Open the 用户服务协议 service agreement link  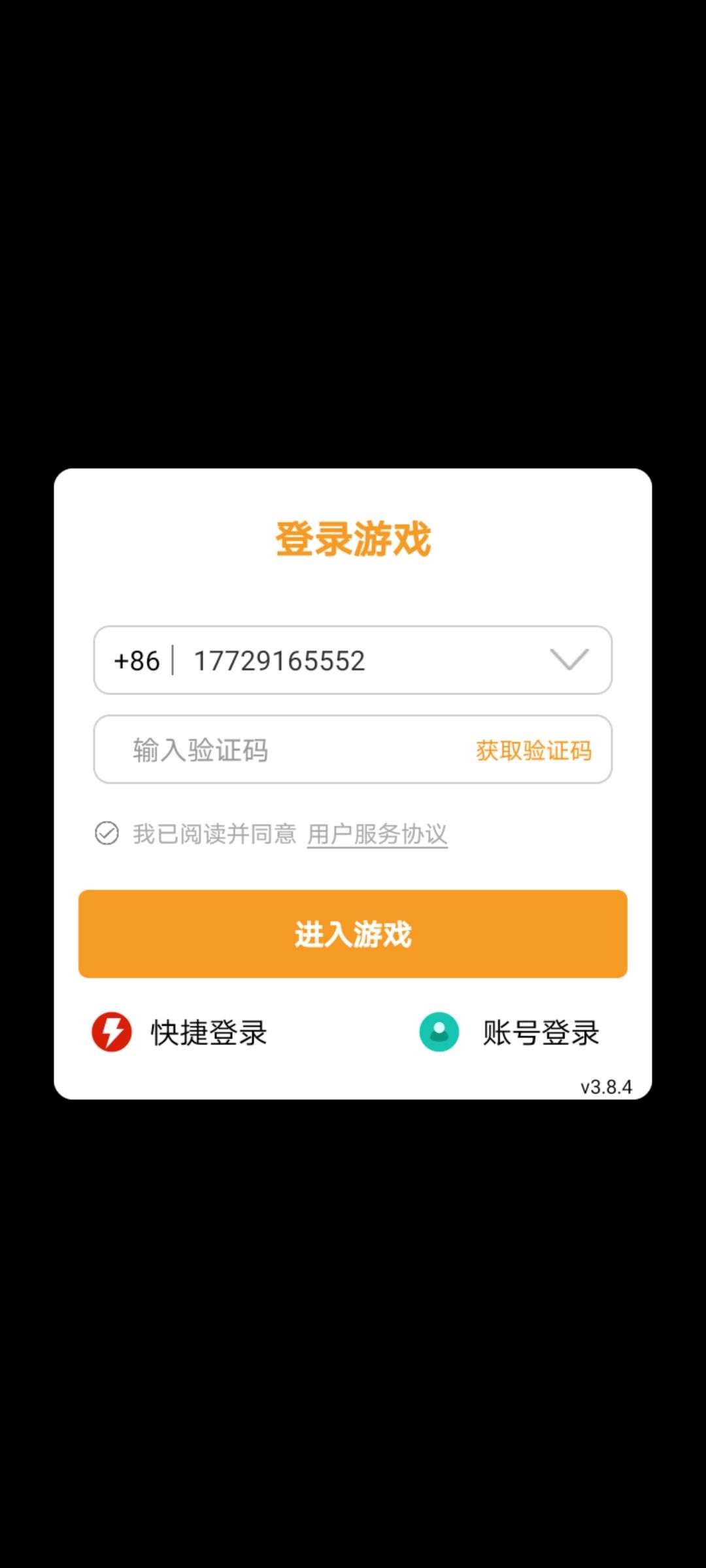click(378, 832)
